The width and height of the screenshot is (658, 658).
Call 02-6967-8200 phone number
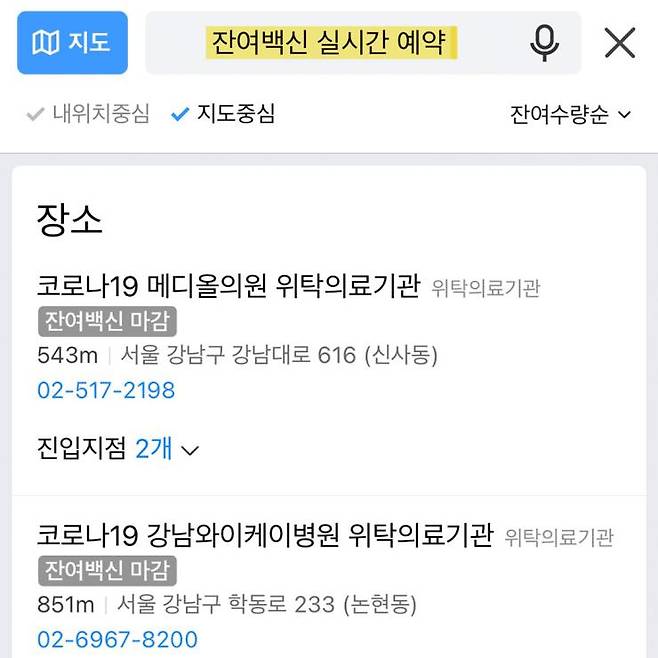(117, 639)
